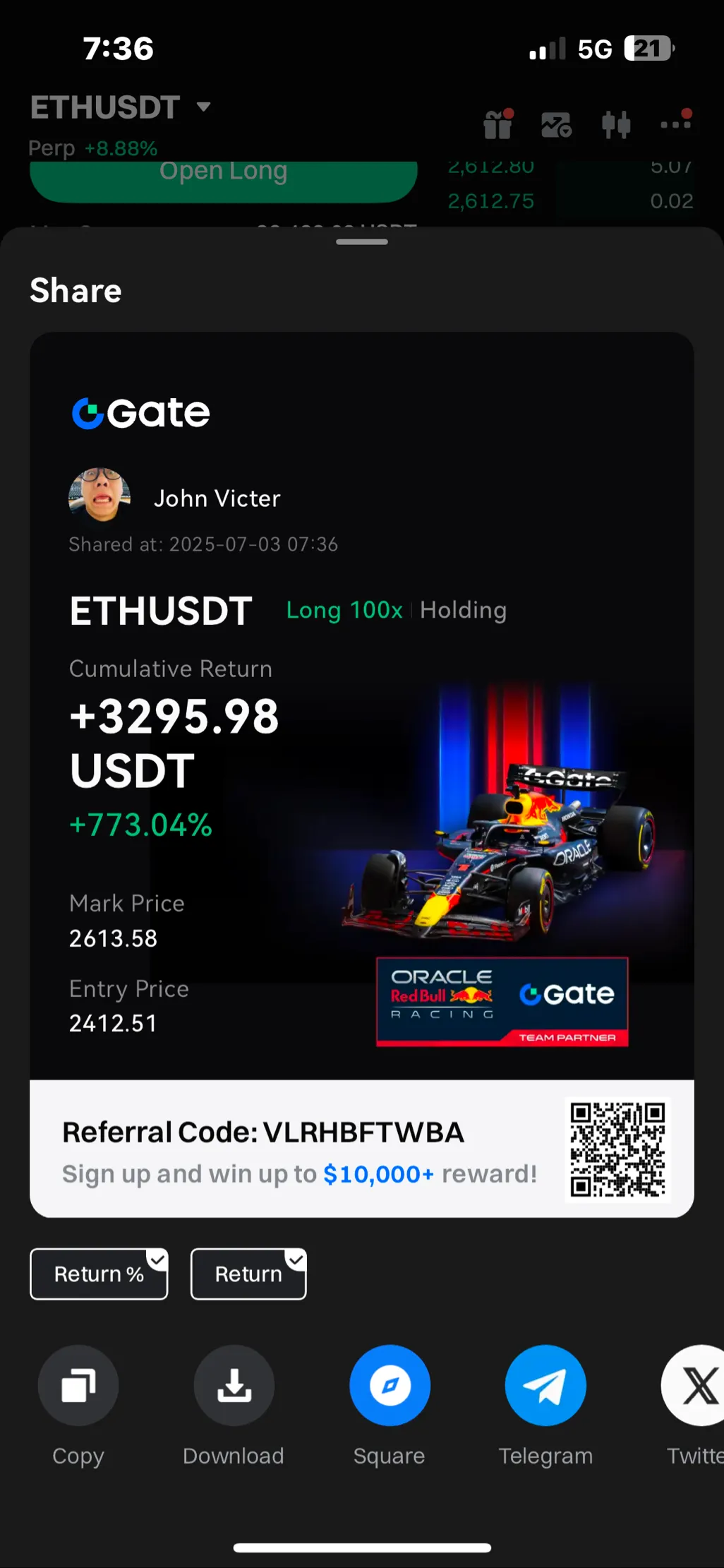
Task: Open the chart settings icon
Action: click(556, 125)
